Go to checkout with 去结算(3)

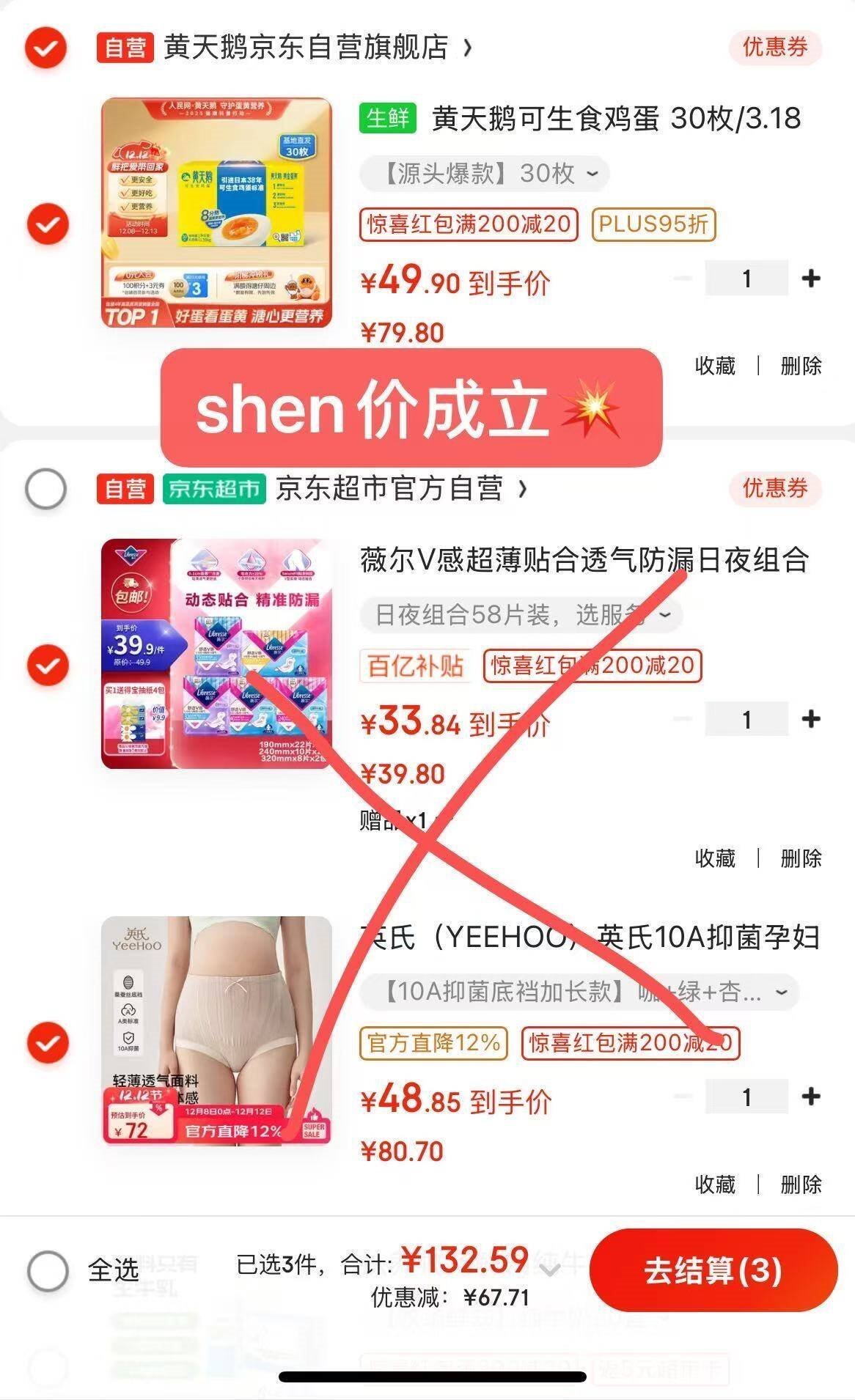click(x=713, y=1270)
